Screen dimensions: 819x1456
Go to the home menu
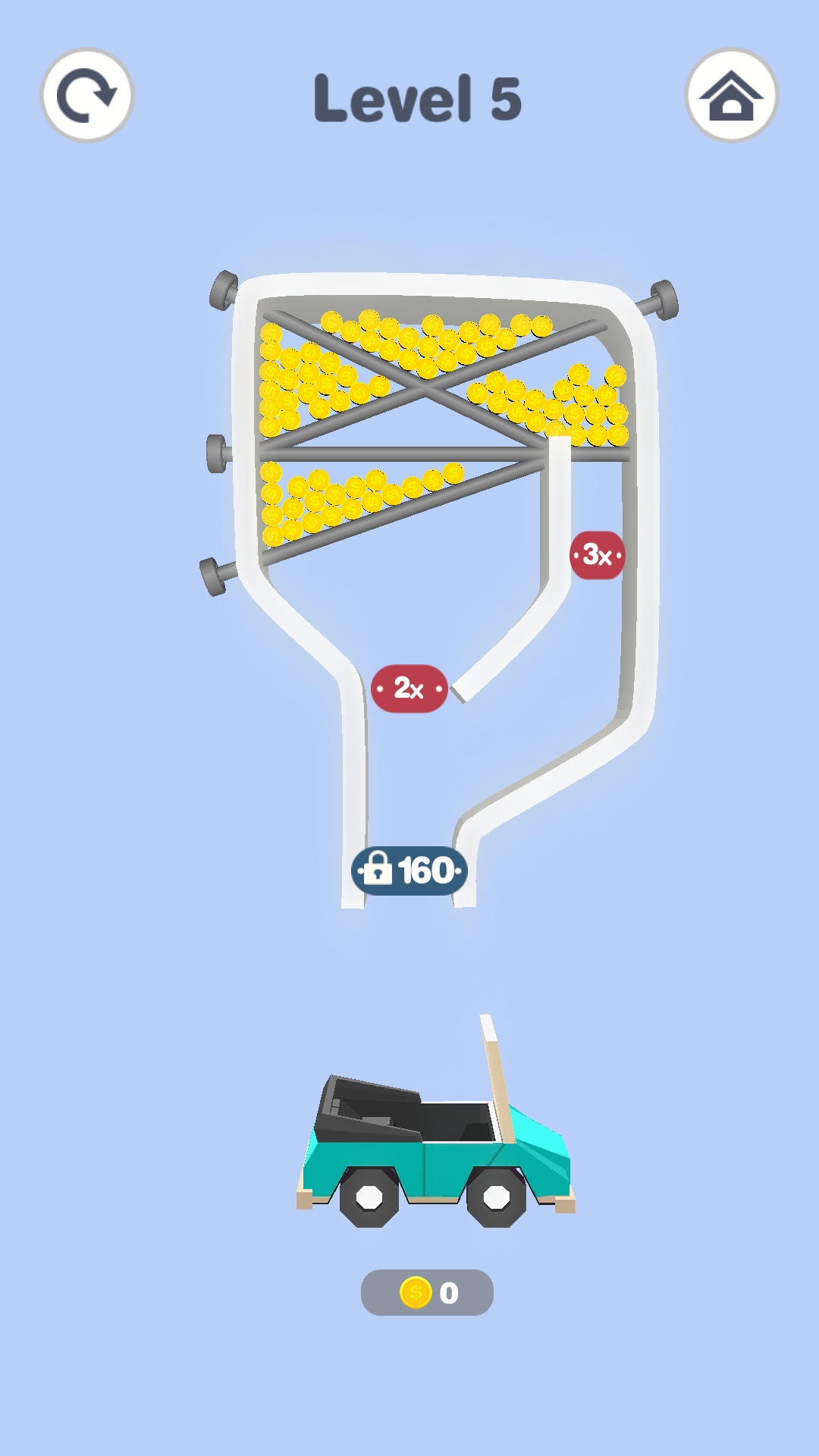731,96
